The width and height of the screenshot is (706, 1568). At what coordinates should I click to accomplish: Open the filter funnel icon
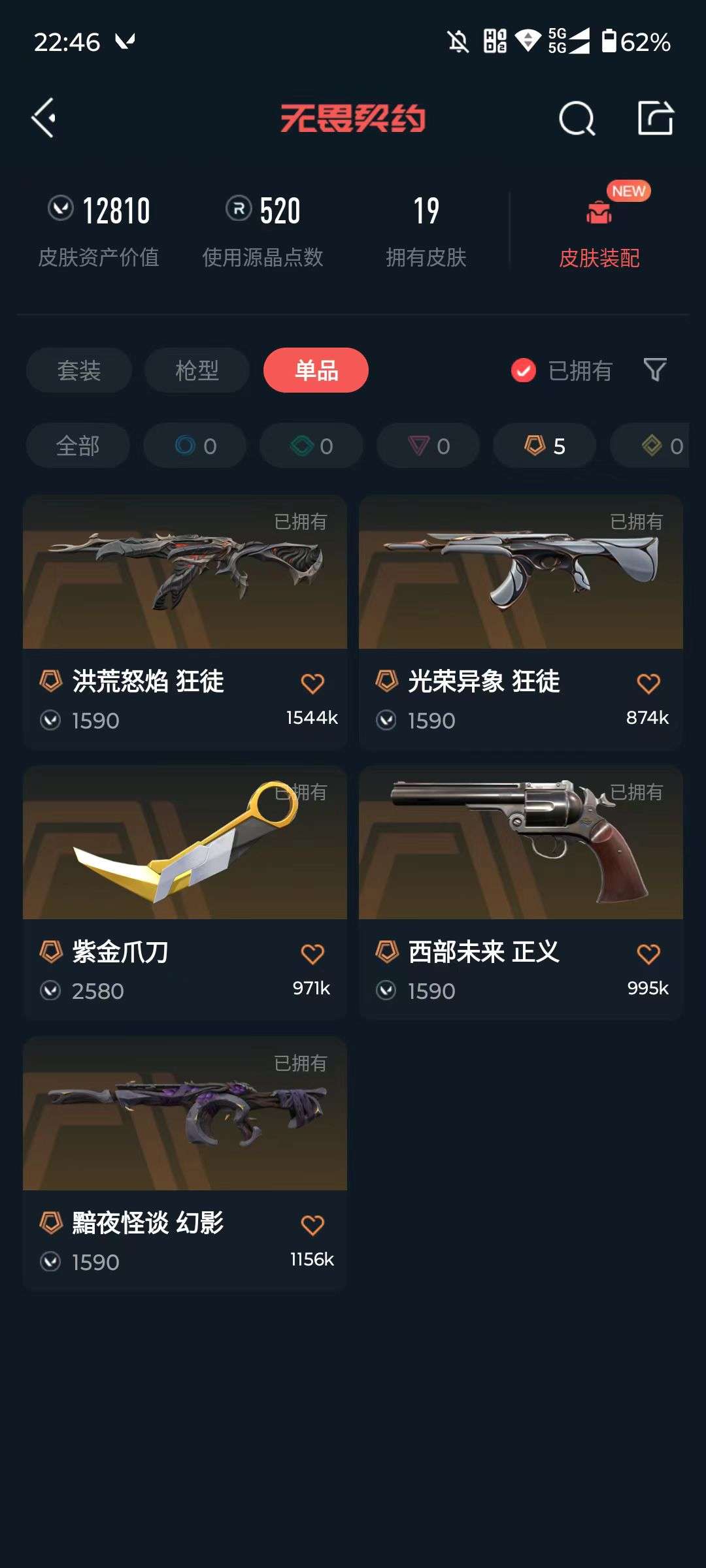click(x=656, y=370)
